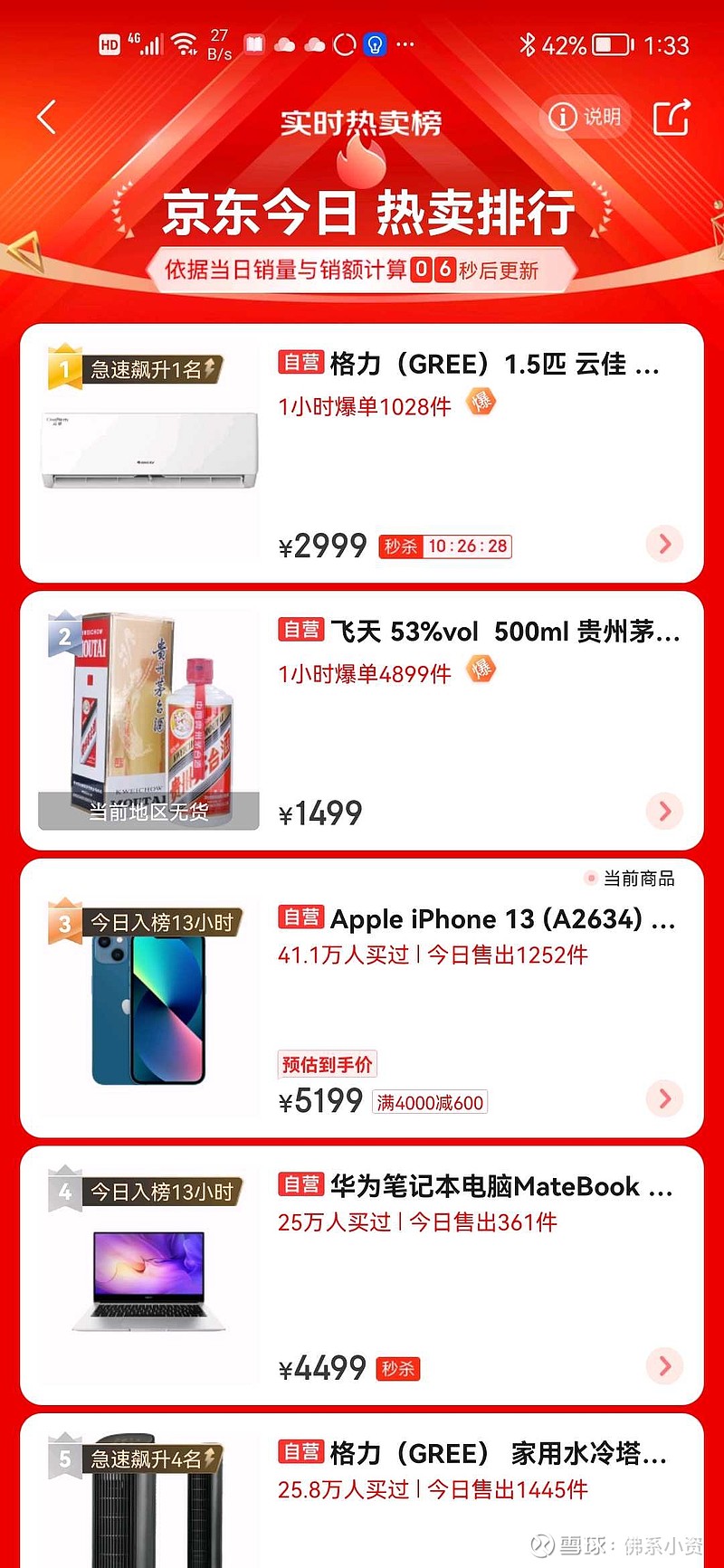Open the Apple iPhone 13 (A2634) card
The image size is (724, 1568).
362,998
